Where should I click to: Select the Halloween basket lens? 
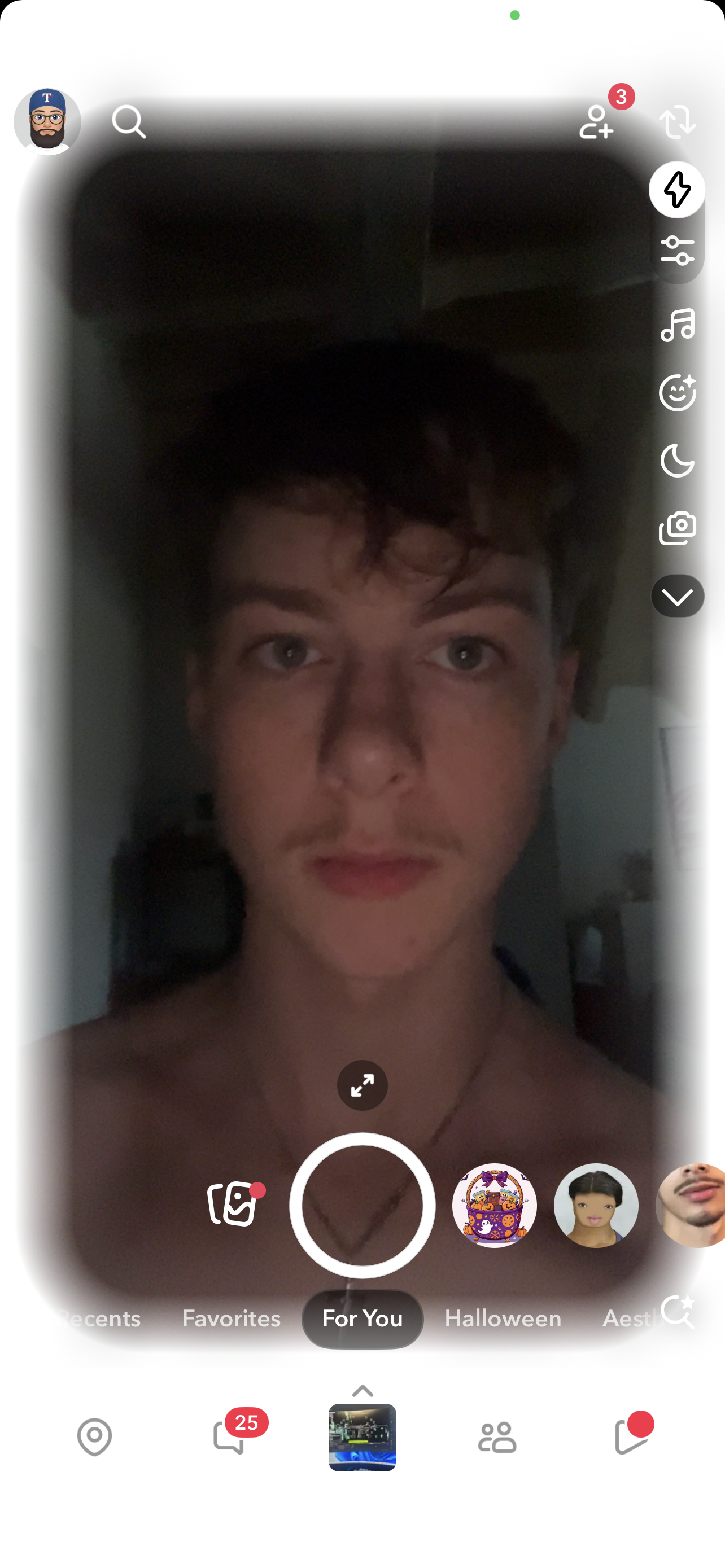pyautogui.click(x=494, y=1205)
